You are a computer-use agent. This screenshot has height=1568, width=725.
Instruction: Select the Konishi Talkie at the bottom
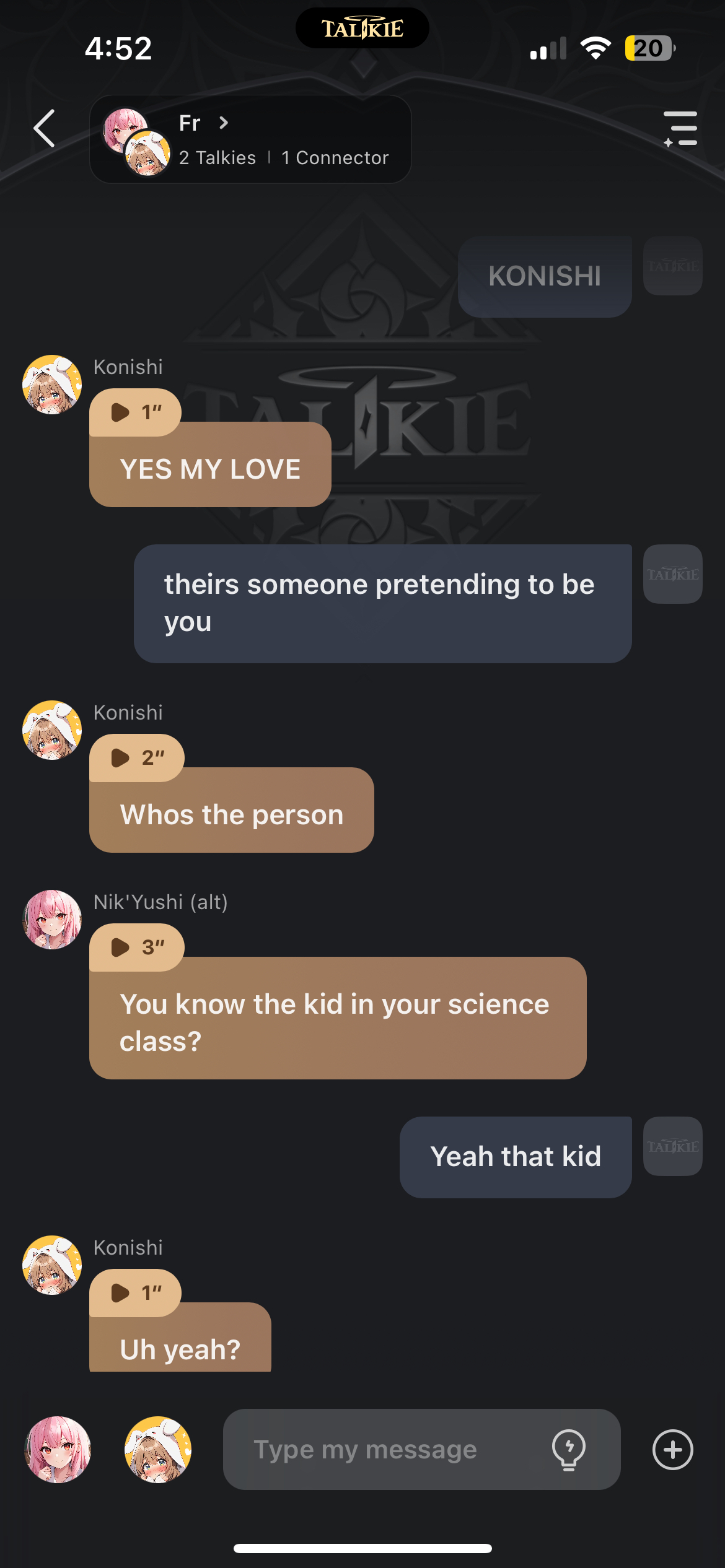(x=158, y=1449)
